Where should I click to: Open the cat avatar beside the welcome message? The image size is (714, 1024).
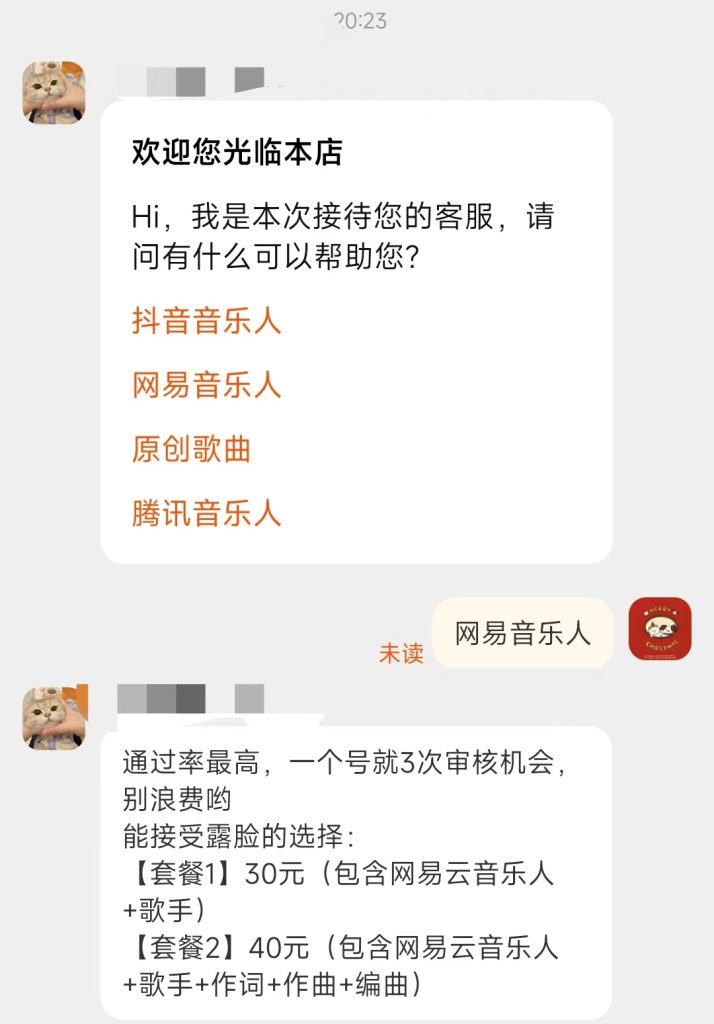54,93
